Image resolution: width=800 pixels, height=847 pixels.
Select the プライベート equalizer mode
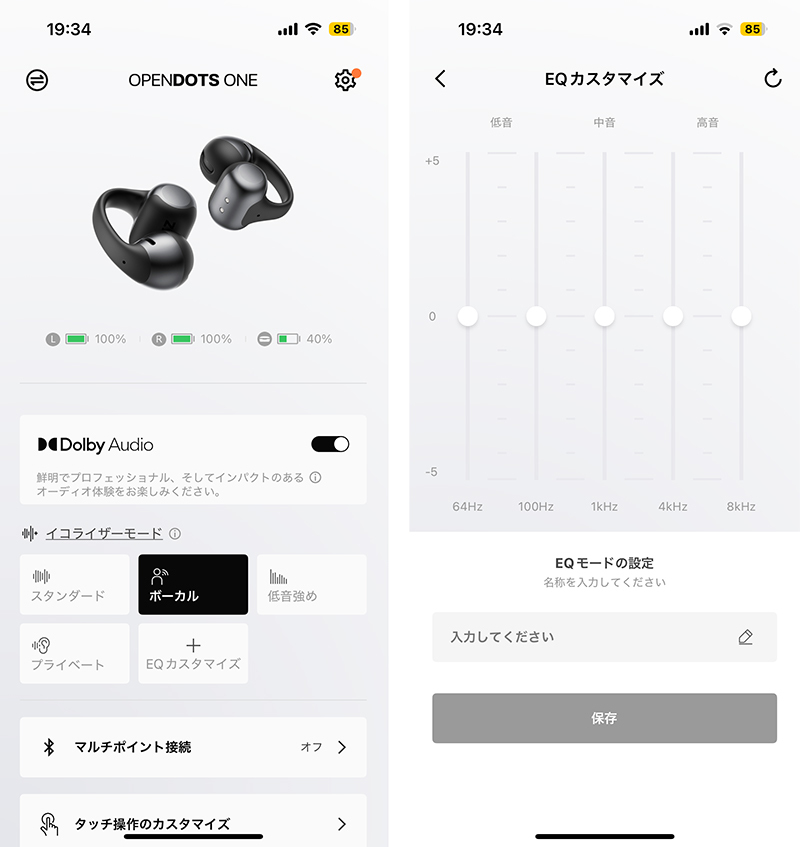coord(74,653)
